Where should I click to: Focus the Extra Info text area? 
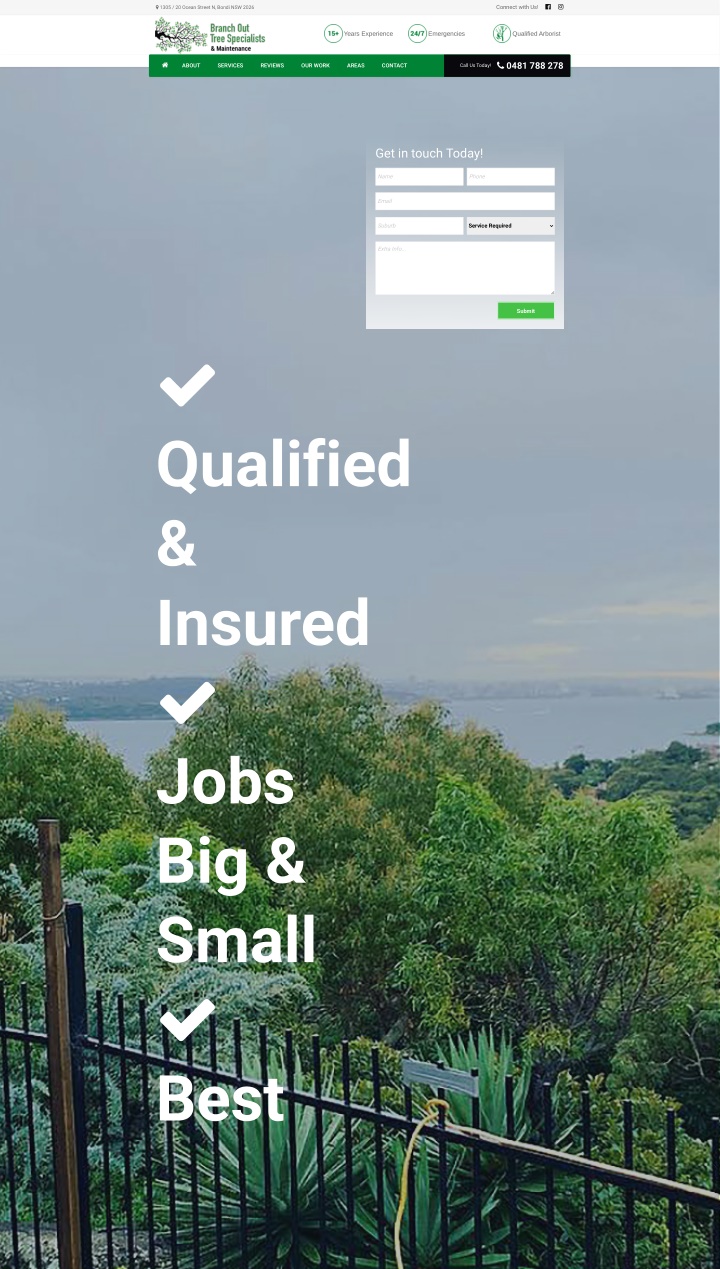465,268
